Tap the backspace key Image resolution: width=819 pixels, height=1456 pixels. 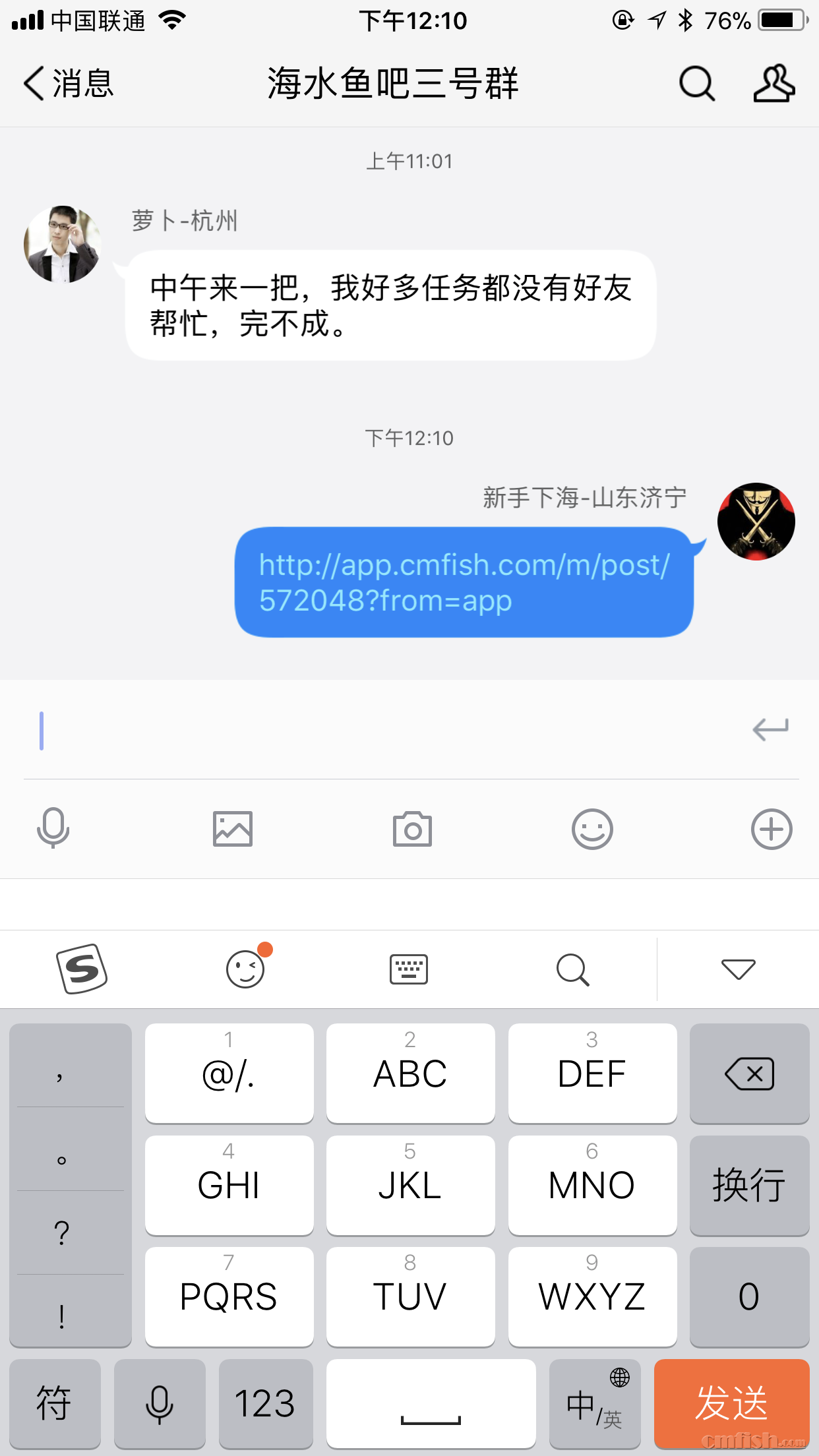tap(749, 1074)
